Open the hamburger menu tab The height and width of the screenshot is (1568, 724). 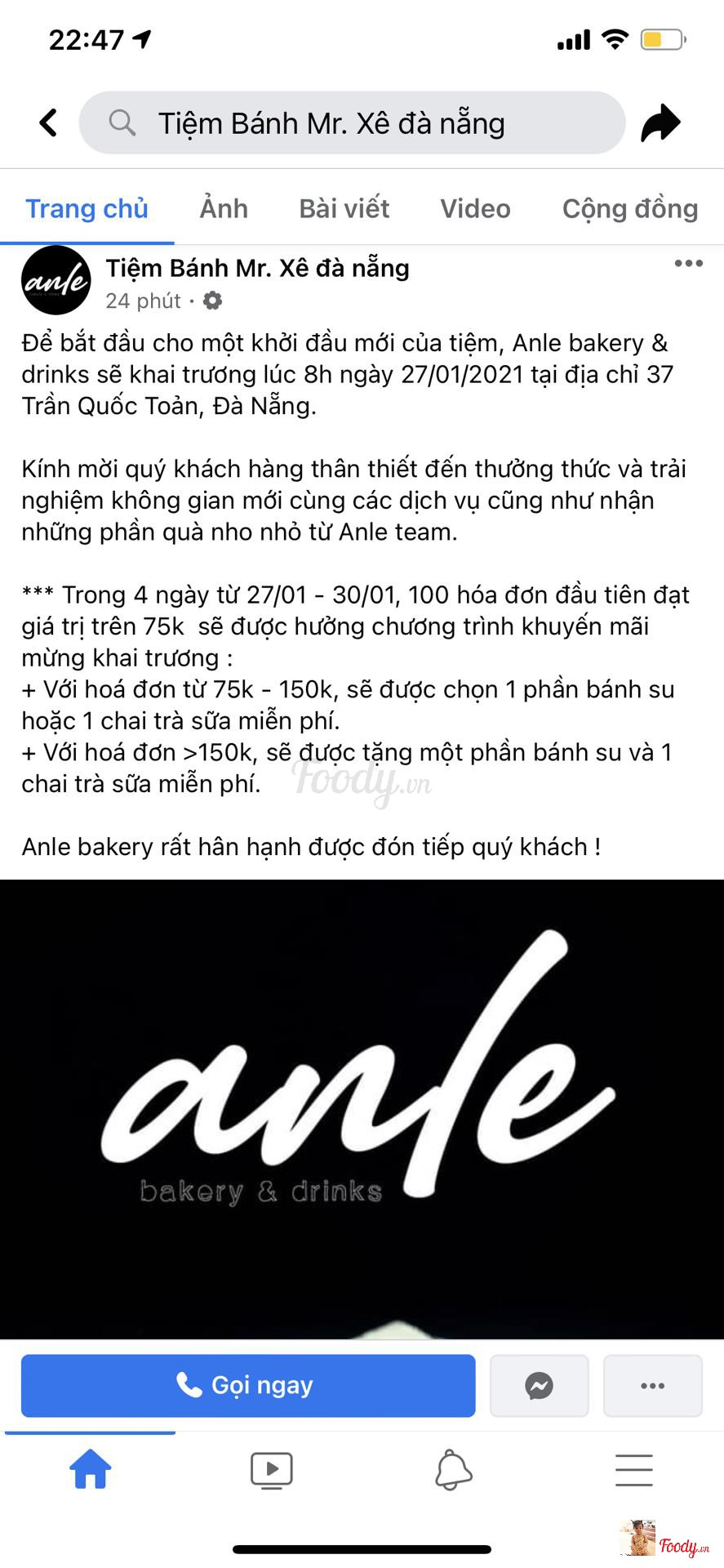tap(633, 1470)
